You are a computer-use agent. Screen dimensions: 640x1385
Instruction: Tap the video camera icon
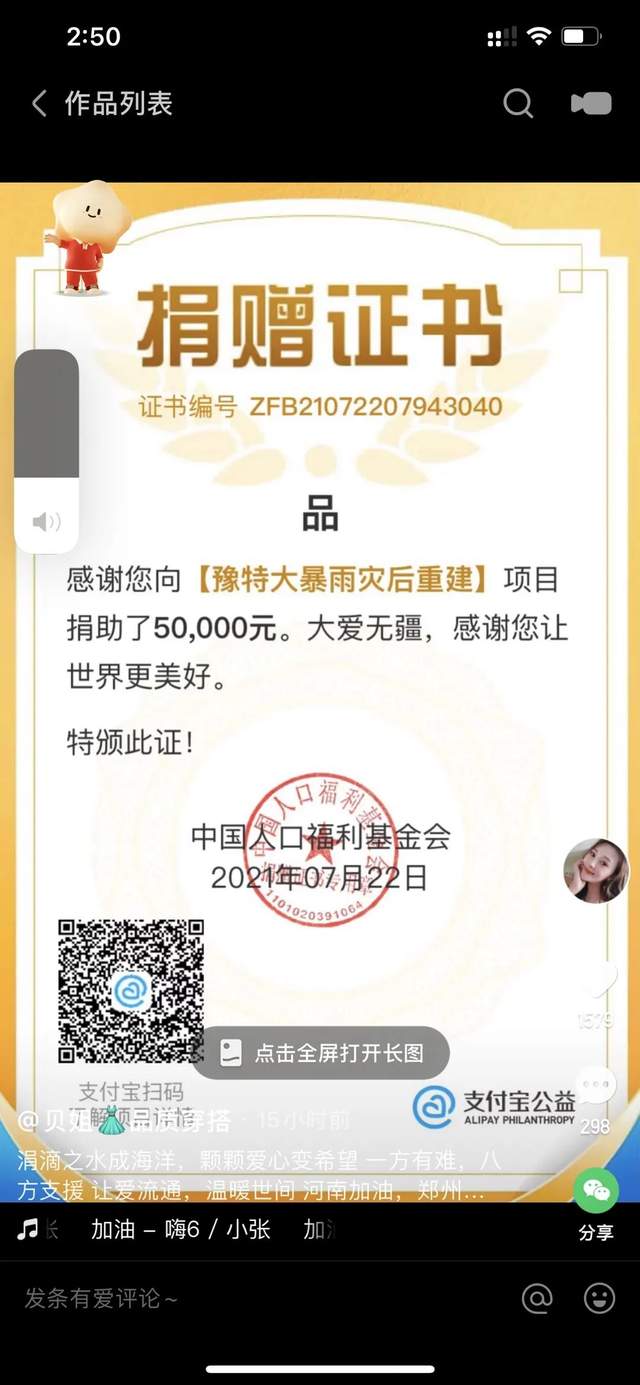click(591, 103)
